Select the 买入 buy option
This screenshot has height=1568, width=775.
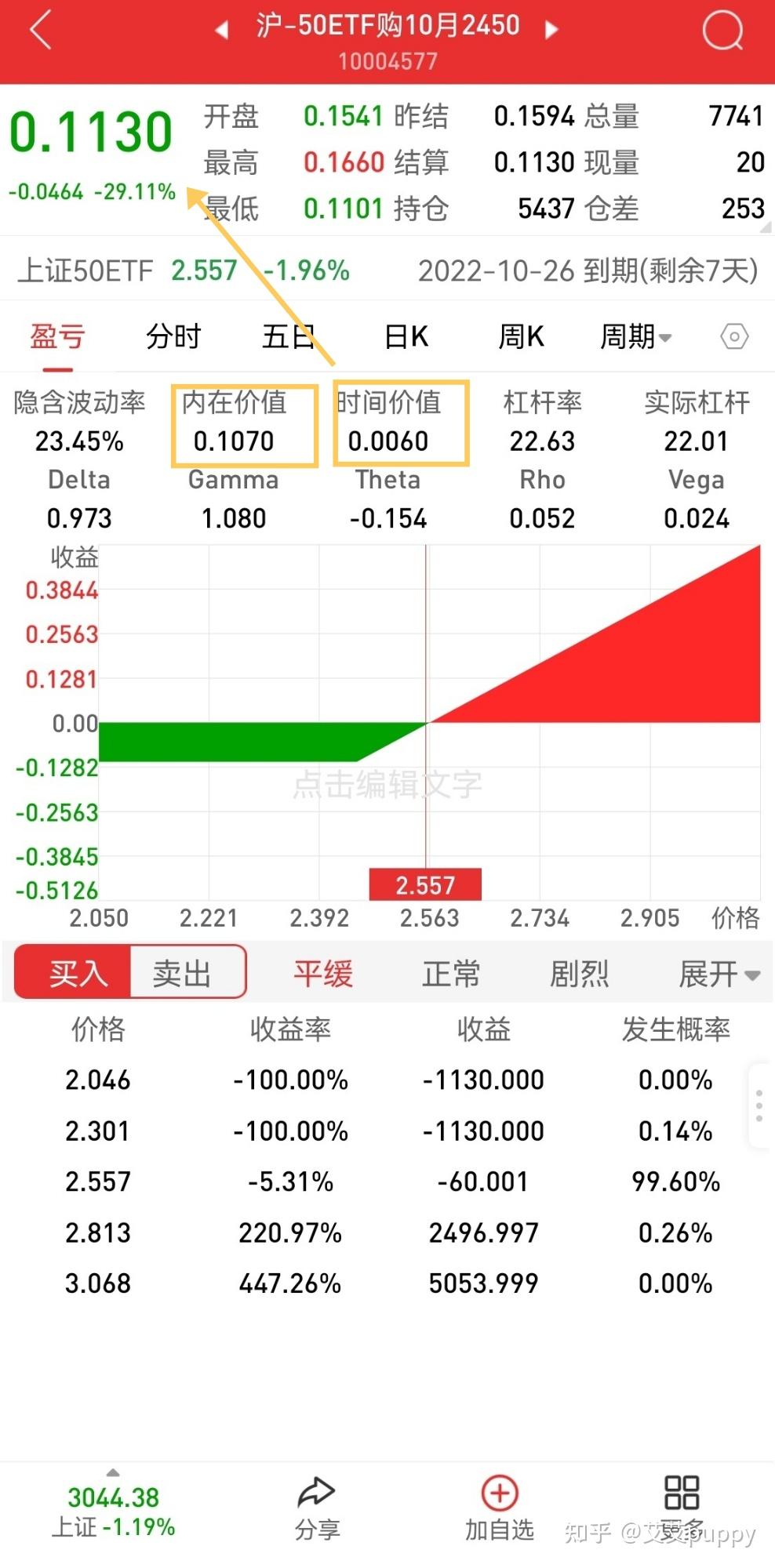pos(72,972)
